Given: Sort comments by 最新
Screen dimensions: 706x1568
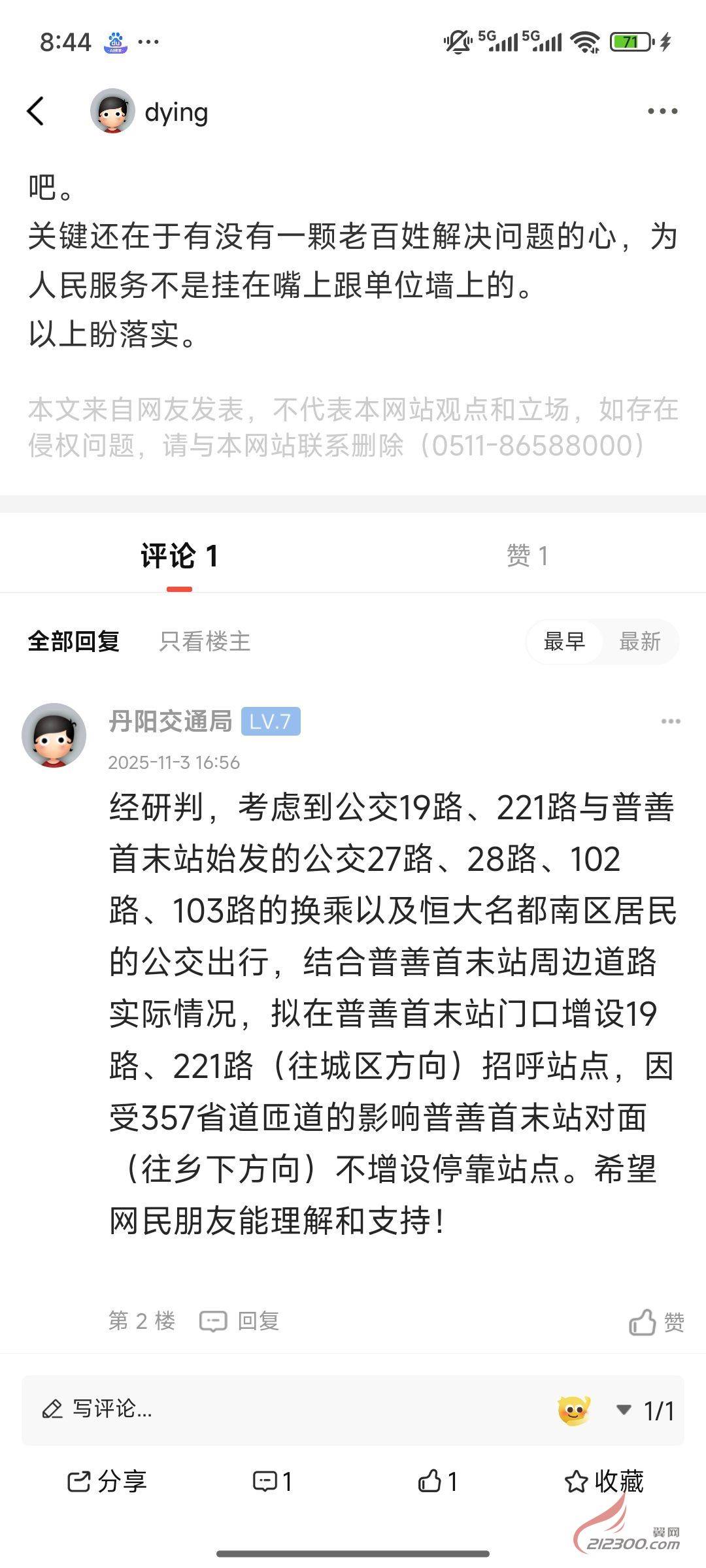Looking at the screenshot, I should [639, 642].
